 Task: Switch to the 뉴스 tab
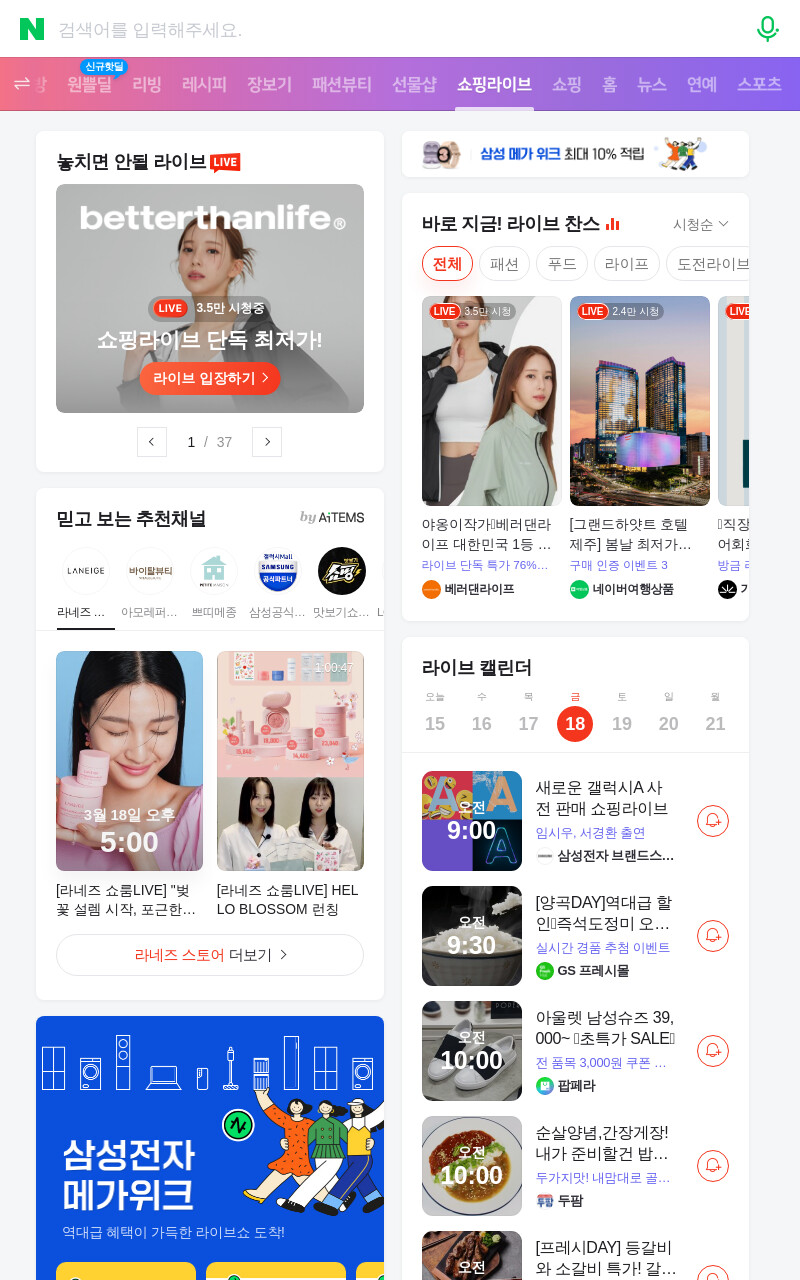point(652,84)
